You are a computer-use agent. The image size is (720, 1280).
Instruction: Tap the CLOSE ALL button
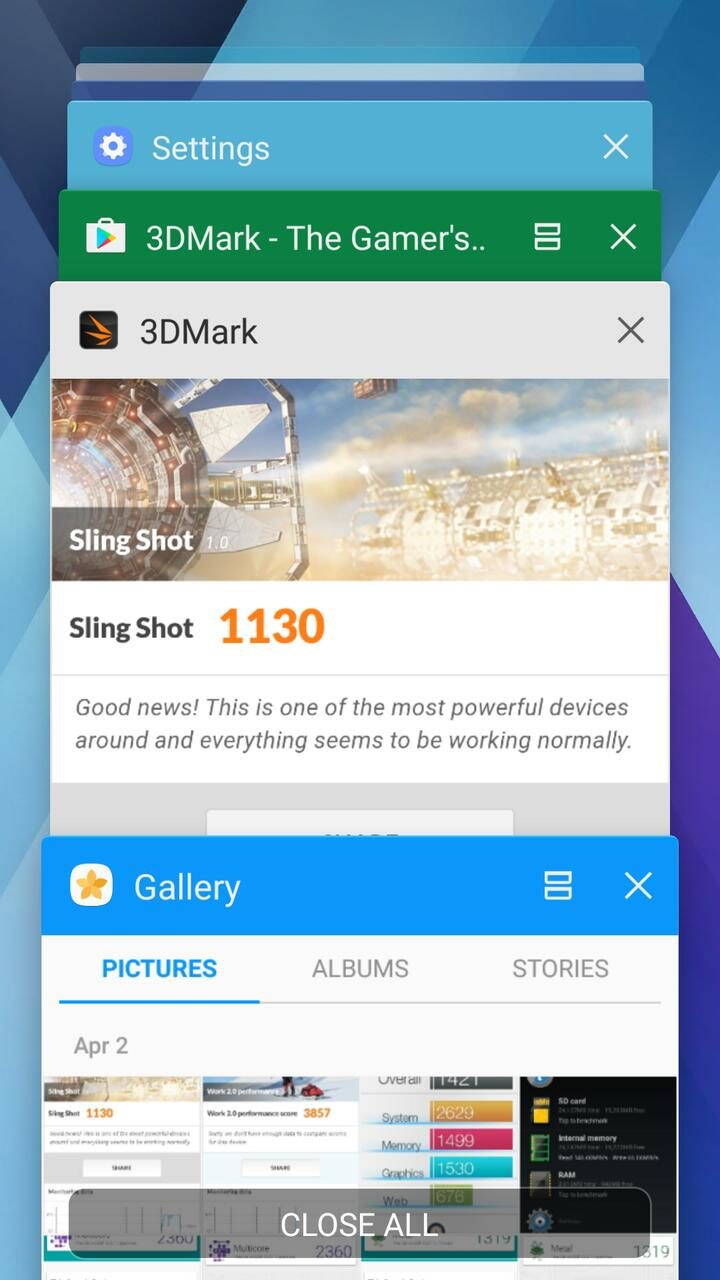click(359, 1224)
